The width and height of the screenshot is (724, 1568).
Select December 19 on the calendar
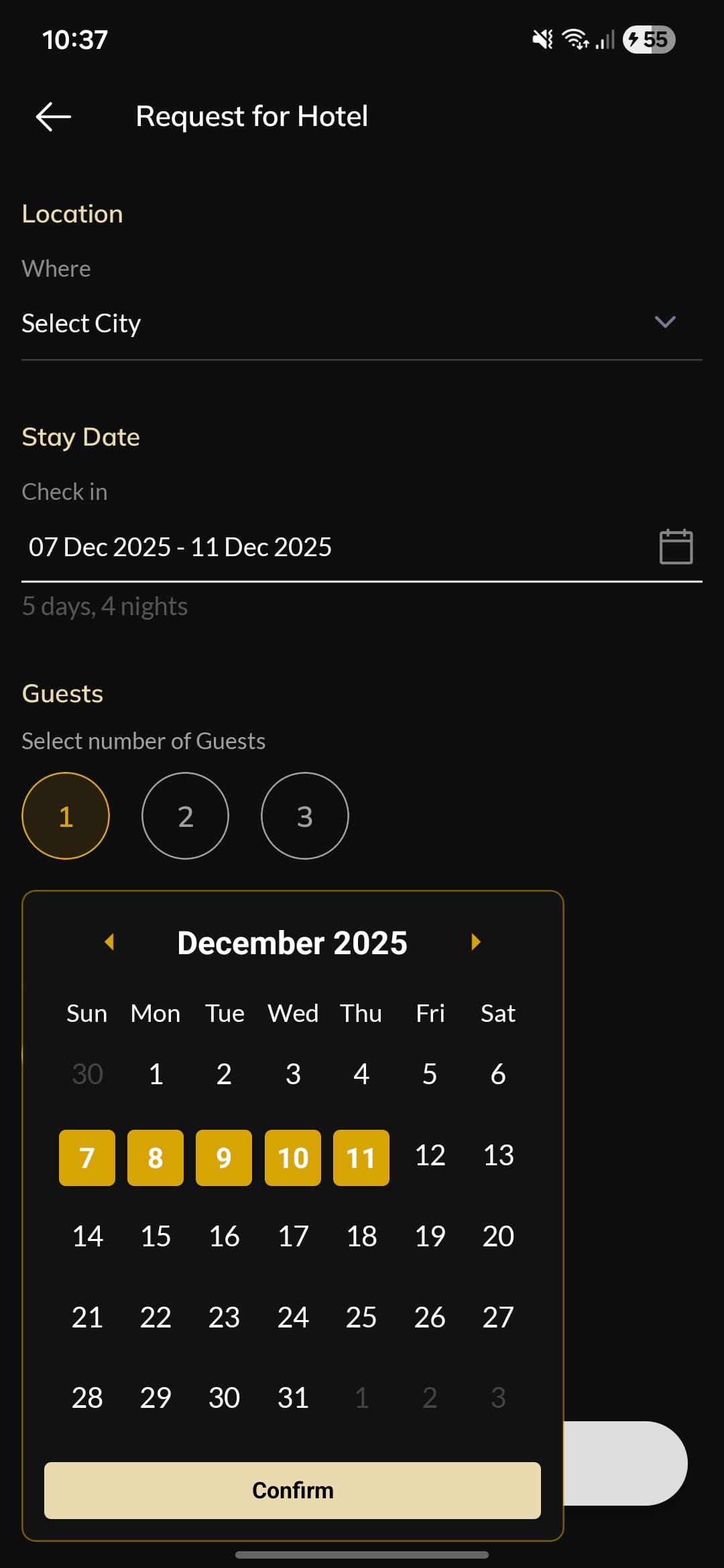point(430,1236)
